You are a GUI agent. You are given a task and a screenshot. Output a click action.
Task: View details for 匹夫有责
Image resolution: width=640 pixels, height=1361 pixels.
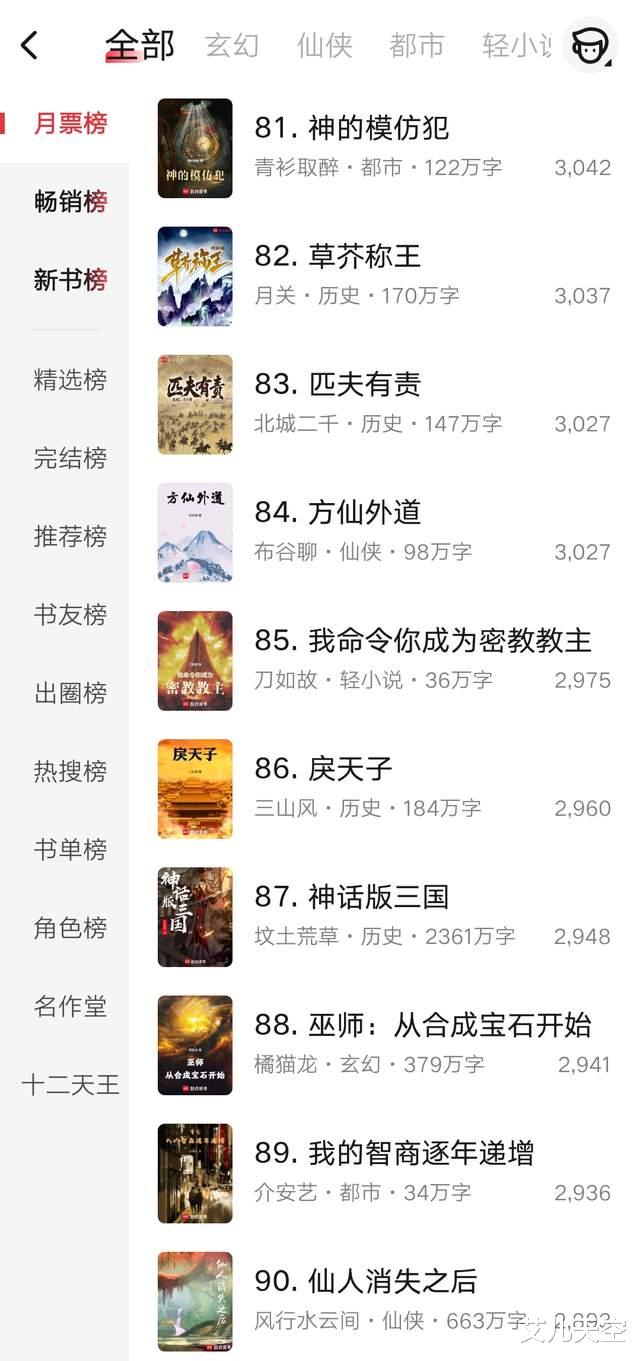337,384
